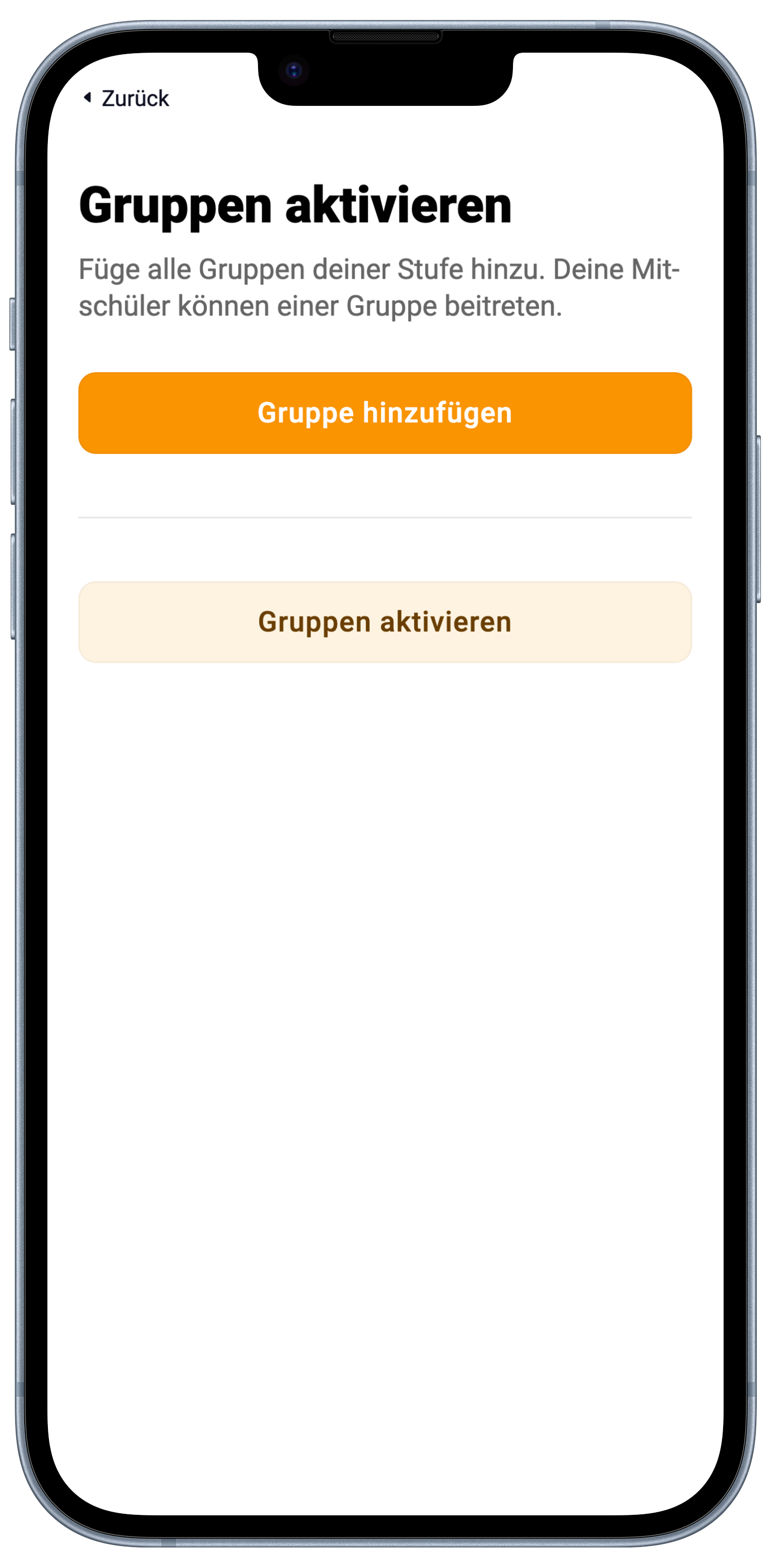Screen dimensions: 771x1568
Task: Tap the light Gruppen aktivieren button
Action: coord(385,621)
